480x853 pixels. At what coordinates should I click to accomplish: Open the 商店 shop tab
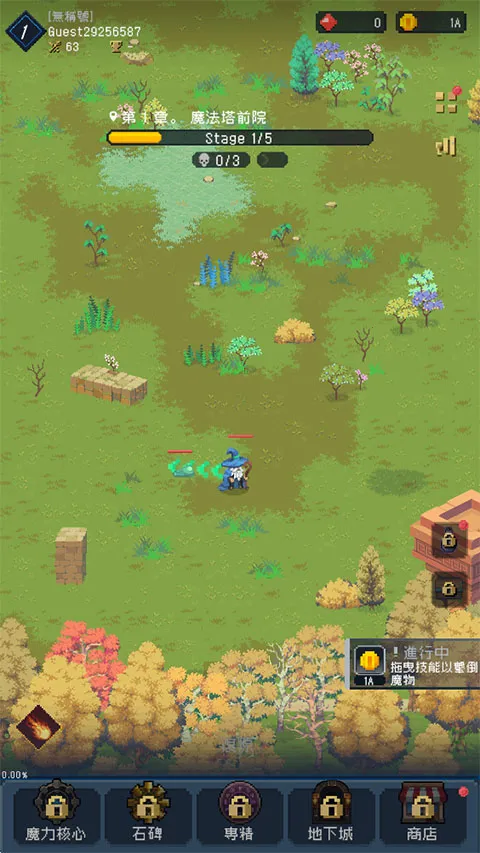(x=422, y=813)
